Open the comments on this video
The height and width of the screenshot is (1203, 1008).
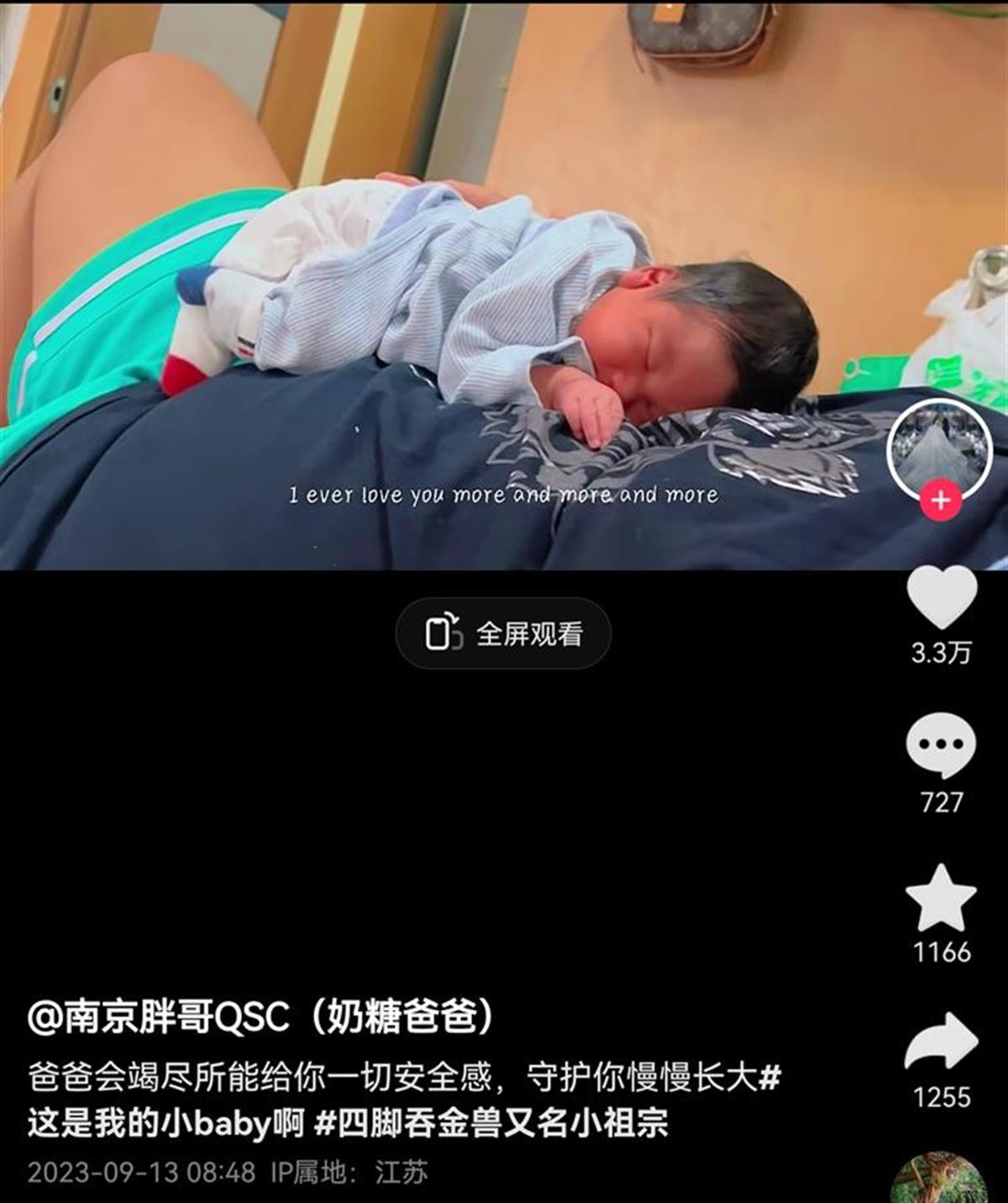(x=941, y=745)
